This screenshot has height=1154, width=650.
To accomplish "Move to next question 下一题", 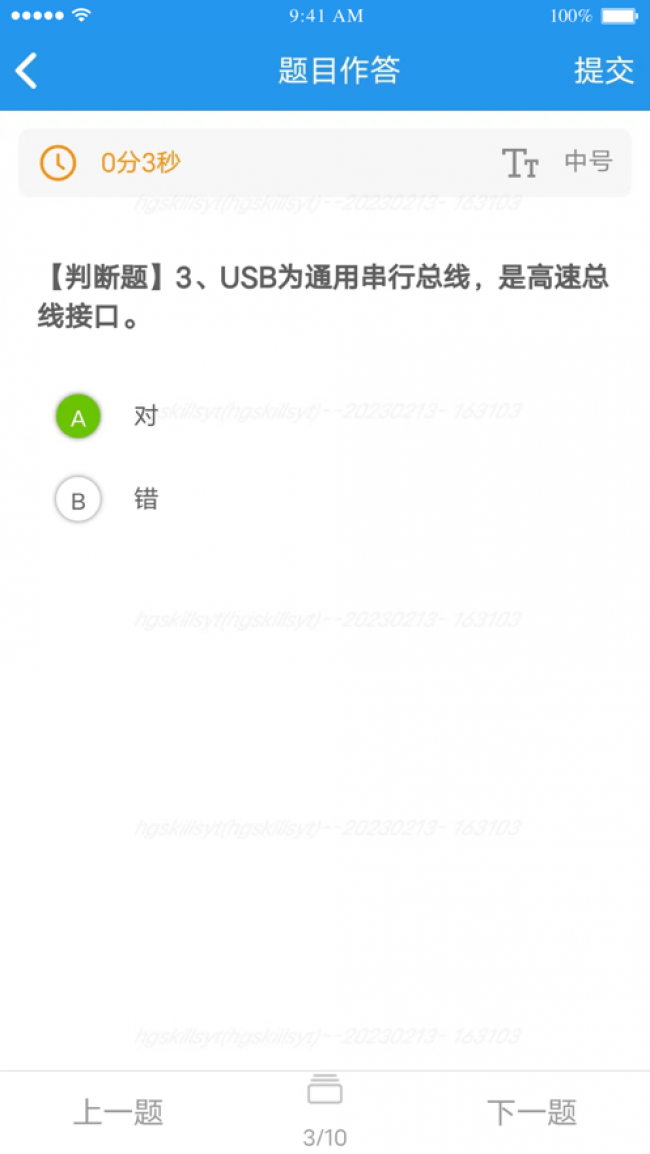I will pyautogui.click(x=531, y=1112).
